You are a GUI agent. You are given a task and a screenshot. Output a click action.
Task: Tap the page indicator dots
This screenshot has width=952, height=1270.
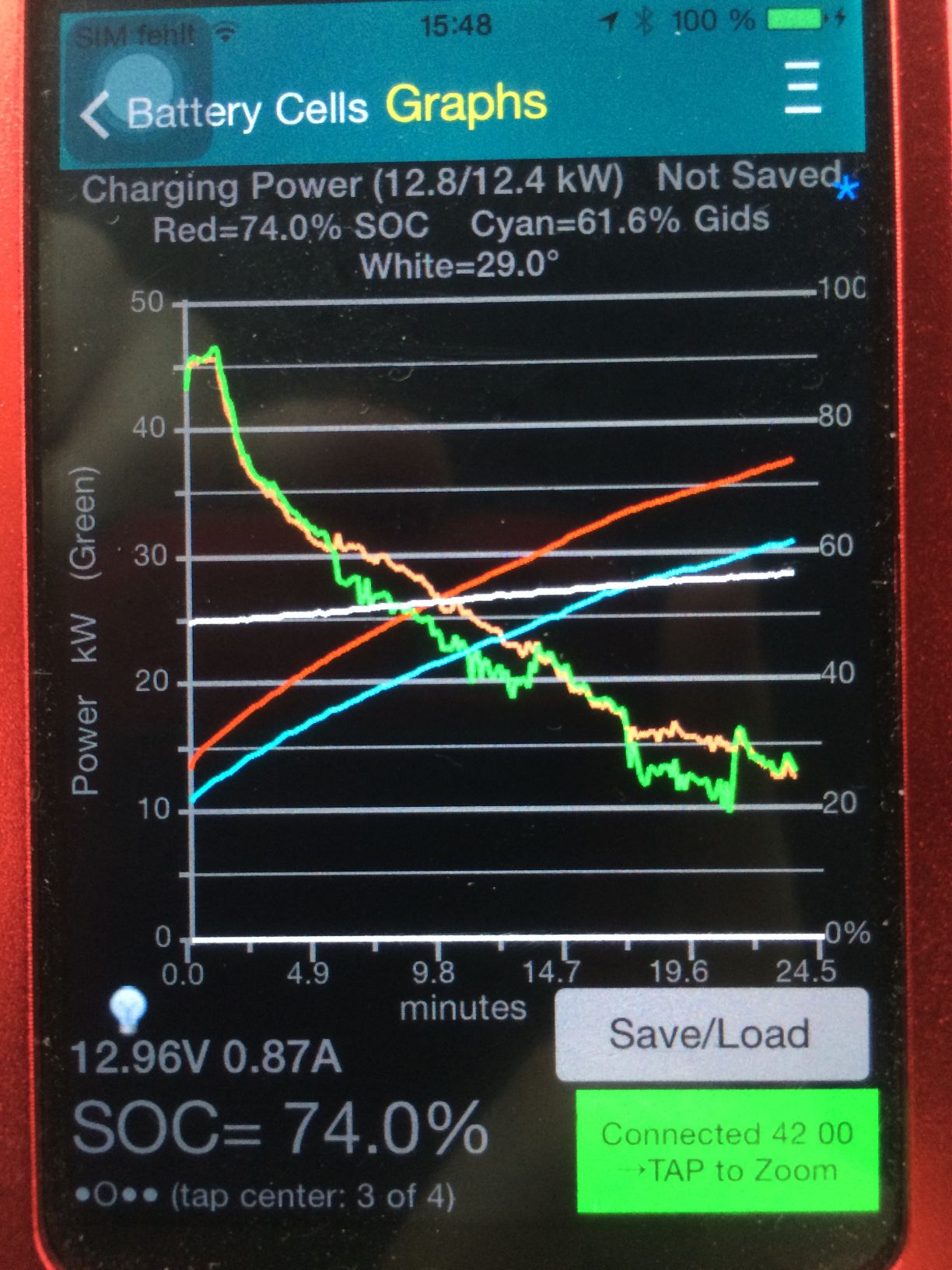tap(117, 1195)
